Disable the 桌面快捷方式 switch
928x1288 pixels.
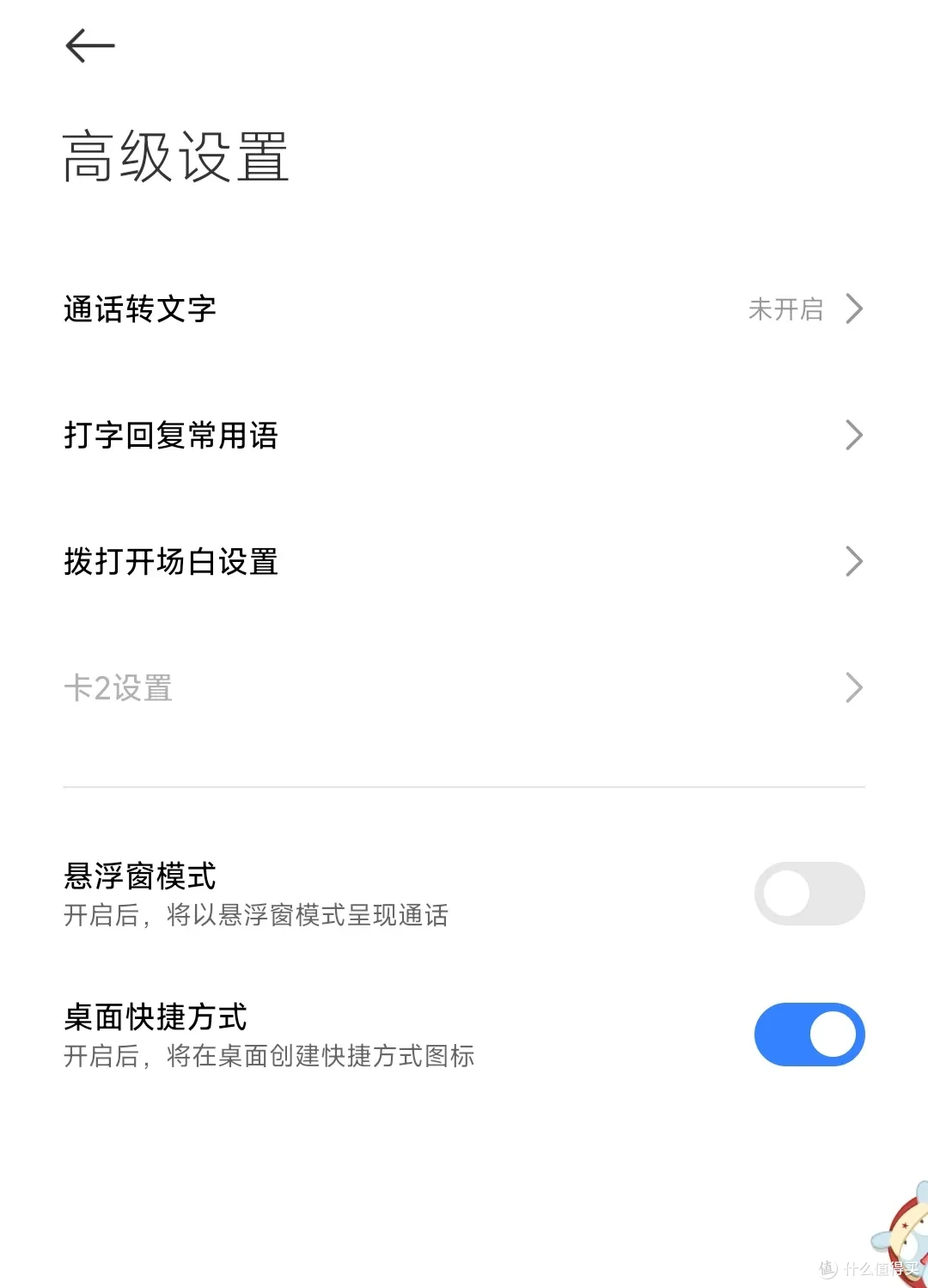coord(809,1035)
